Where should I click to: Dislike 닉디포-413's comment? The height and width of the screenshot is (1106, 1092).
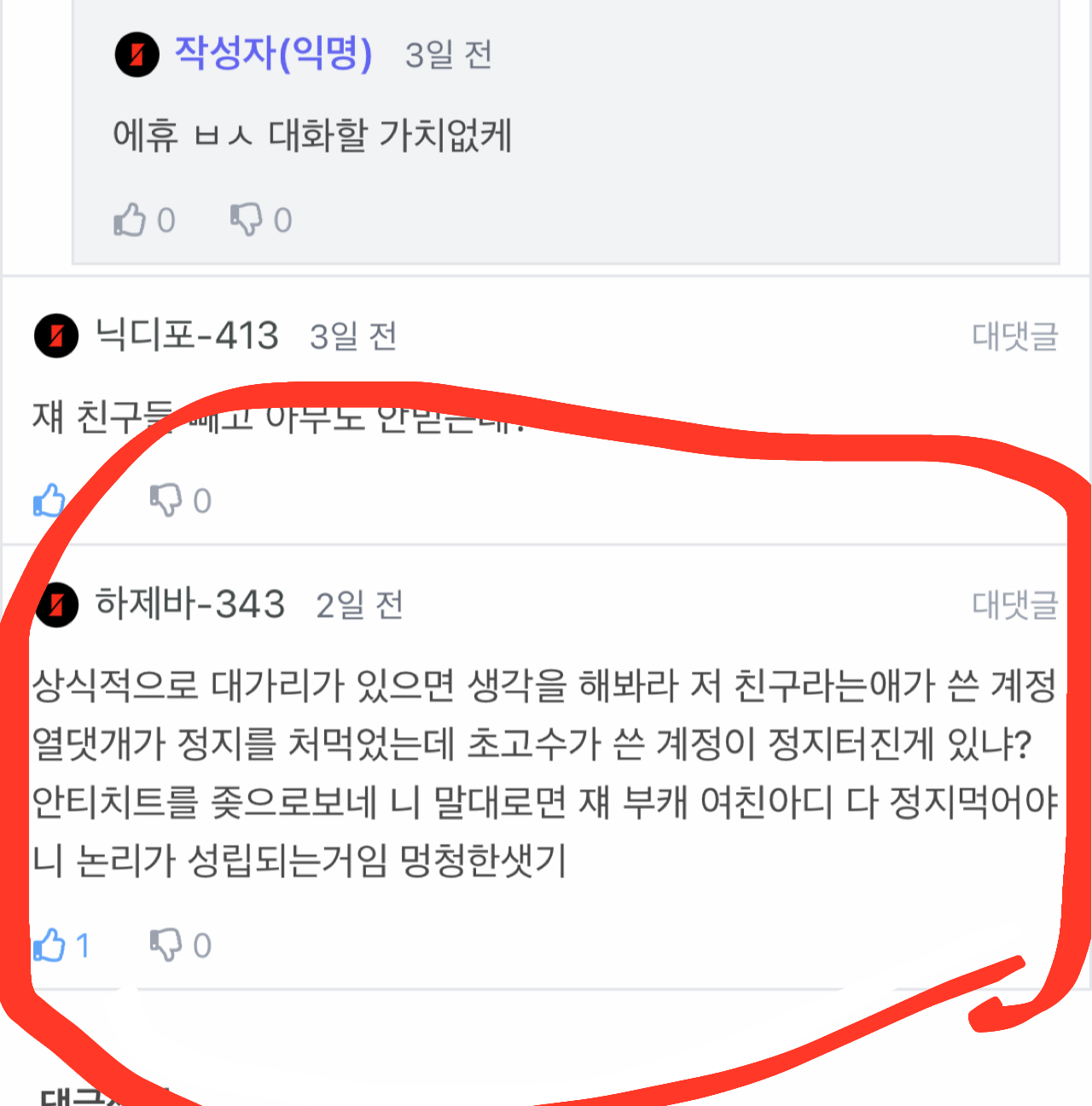pyautogui.click(x=166, y=500)
